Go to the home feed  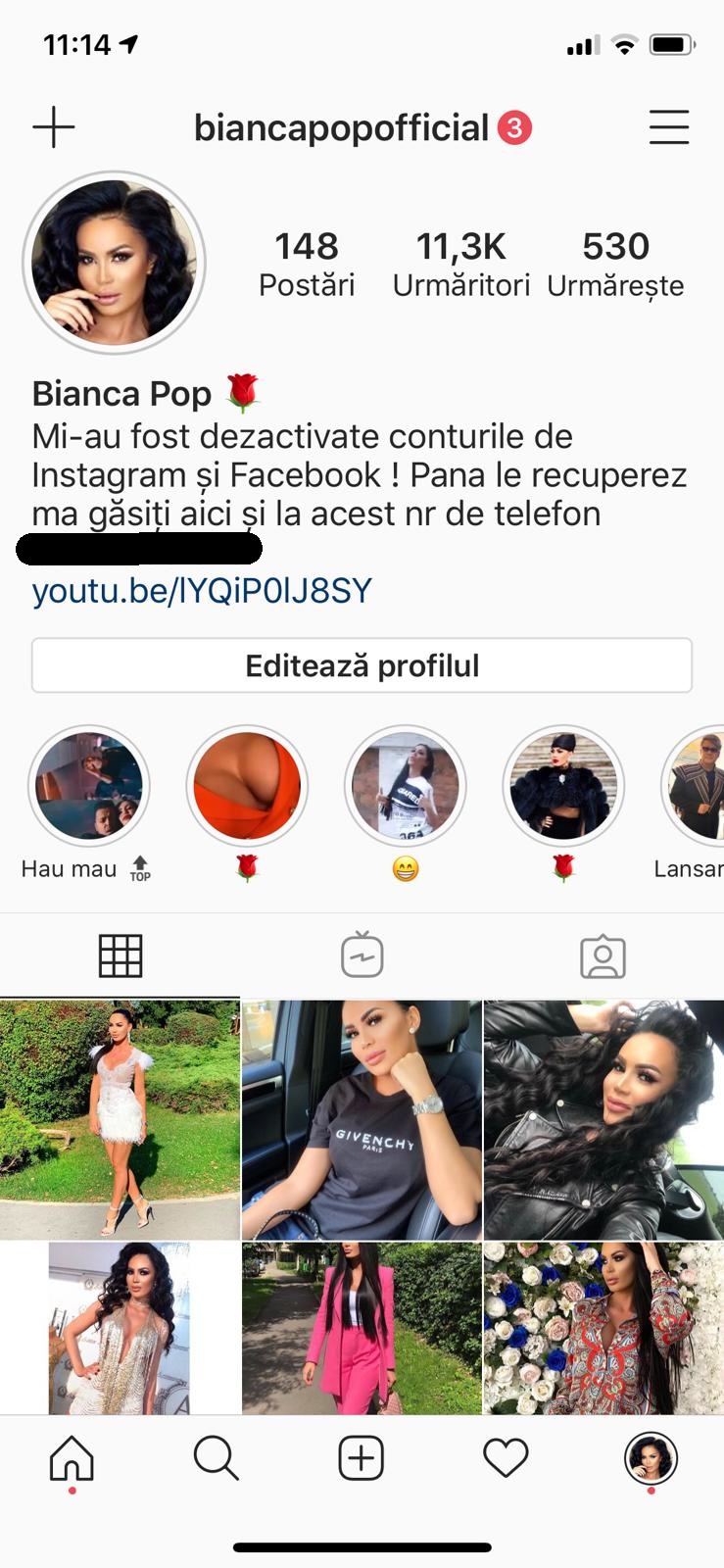(x=72, y=1459)
